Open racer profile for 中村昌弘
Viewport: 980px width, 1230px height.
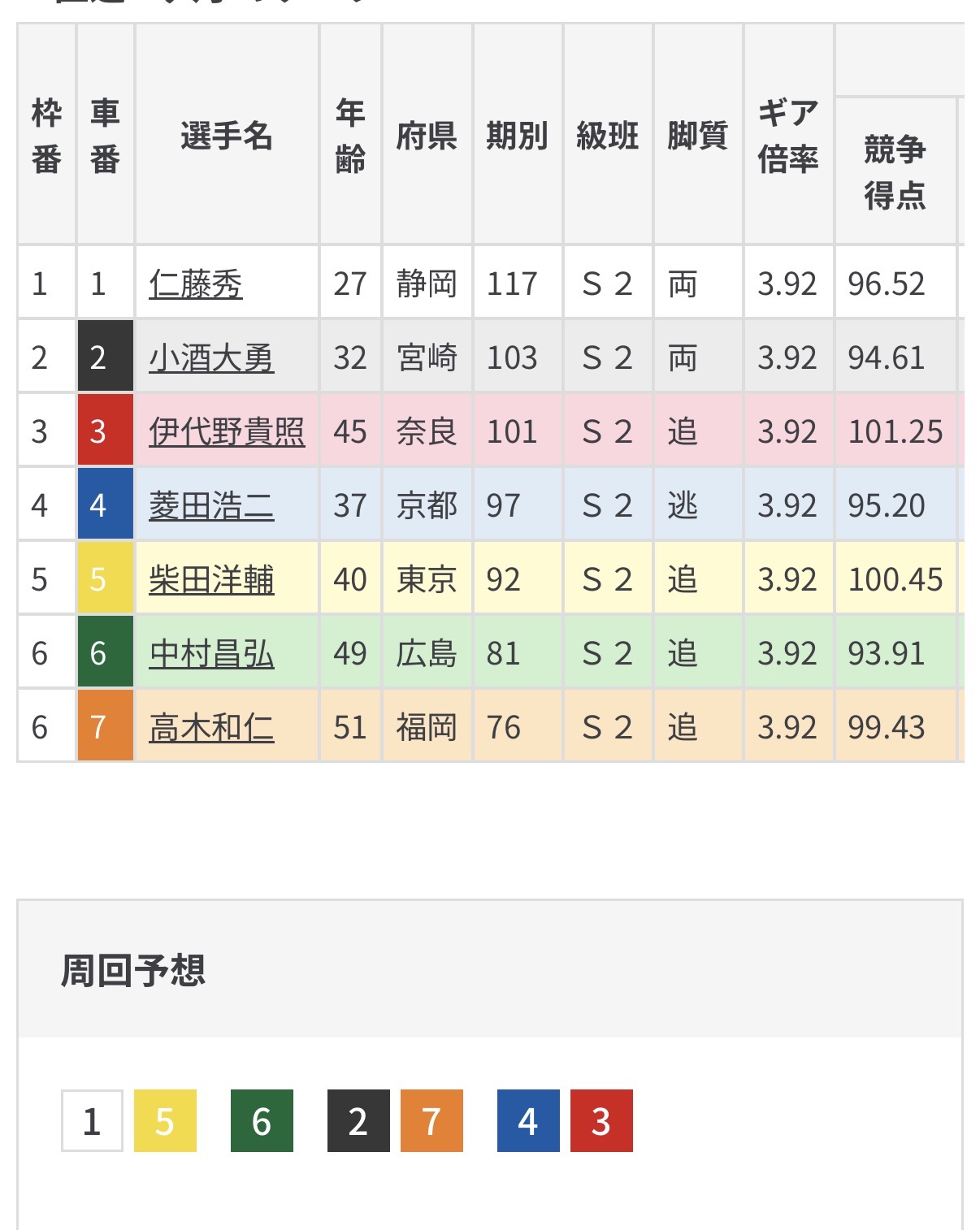(x=211, y=654)
